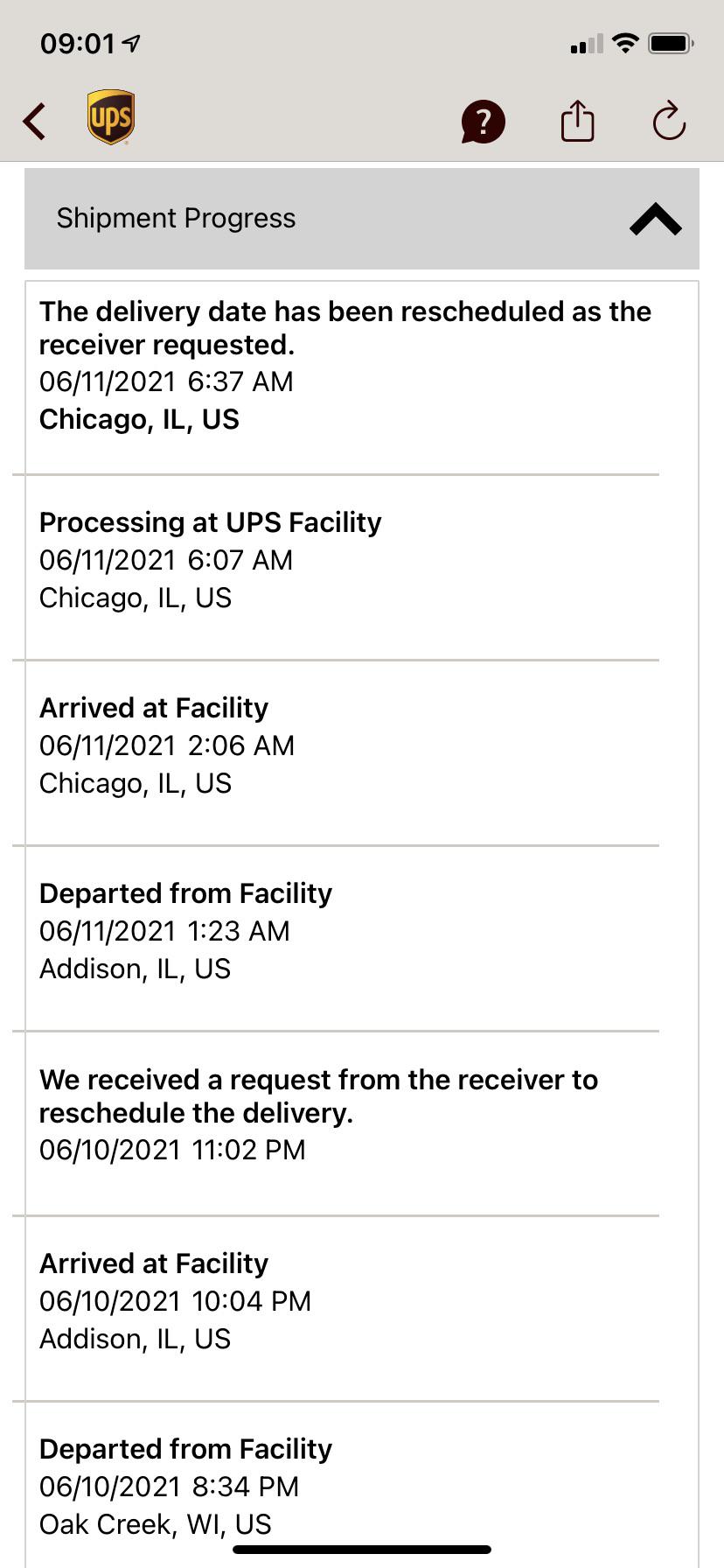The width and height of the screenshot is (724, 1568).
Task: Open the share sheet icon
Action: (x=577, y=121)
